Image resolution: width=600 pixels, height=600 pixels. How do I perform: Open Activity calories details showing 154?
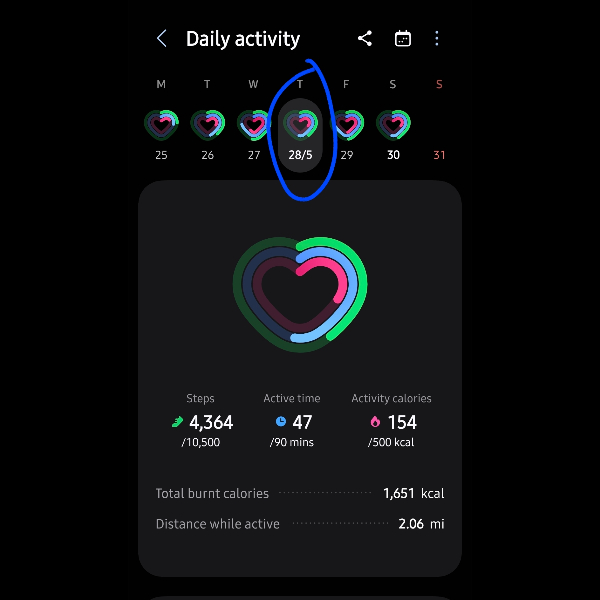click(391, 420)
